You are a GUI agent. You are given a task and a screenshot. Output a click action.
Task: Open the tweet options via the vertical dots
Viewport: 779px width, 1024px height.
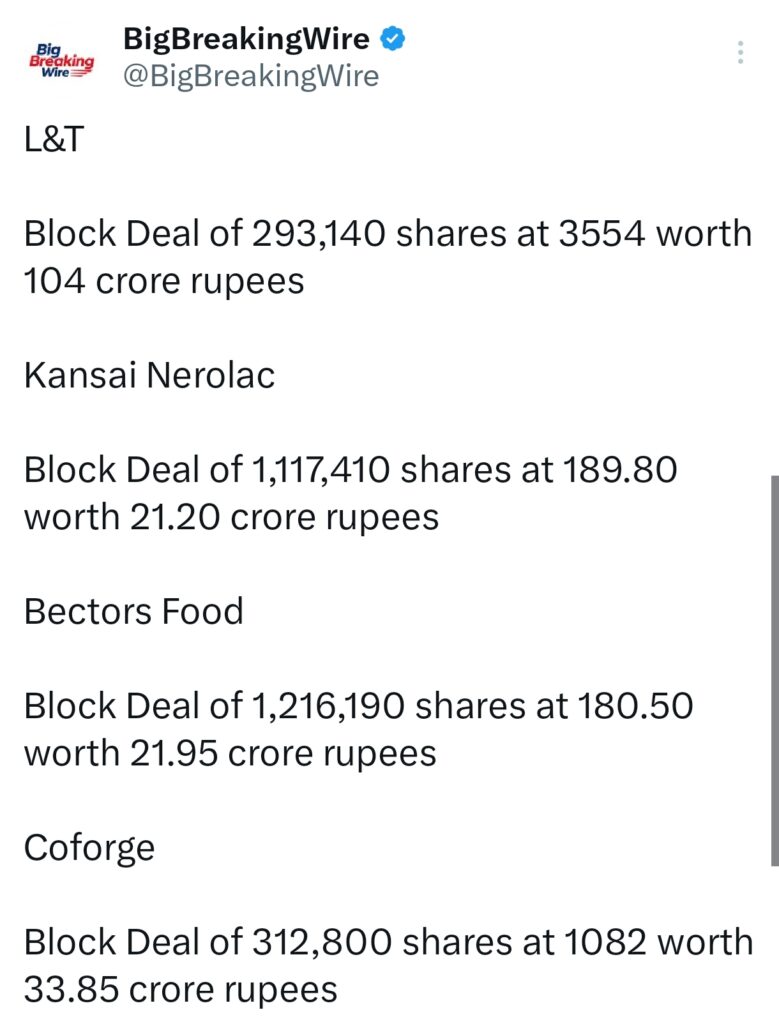click(x=740, y=51)
